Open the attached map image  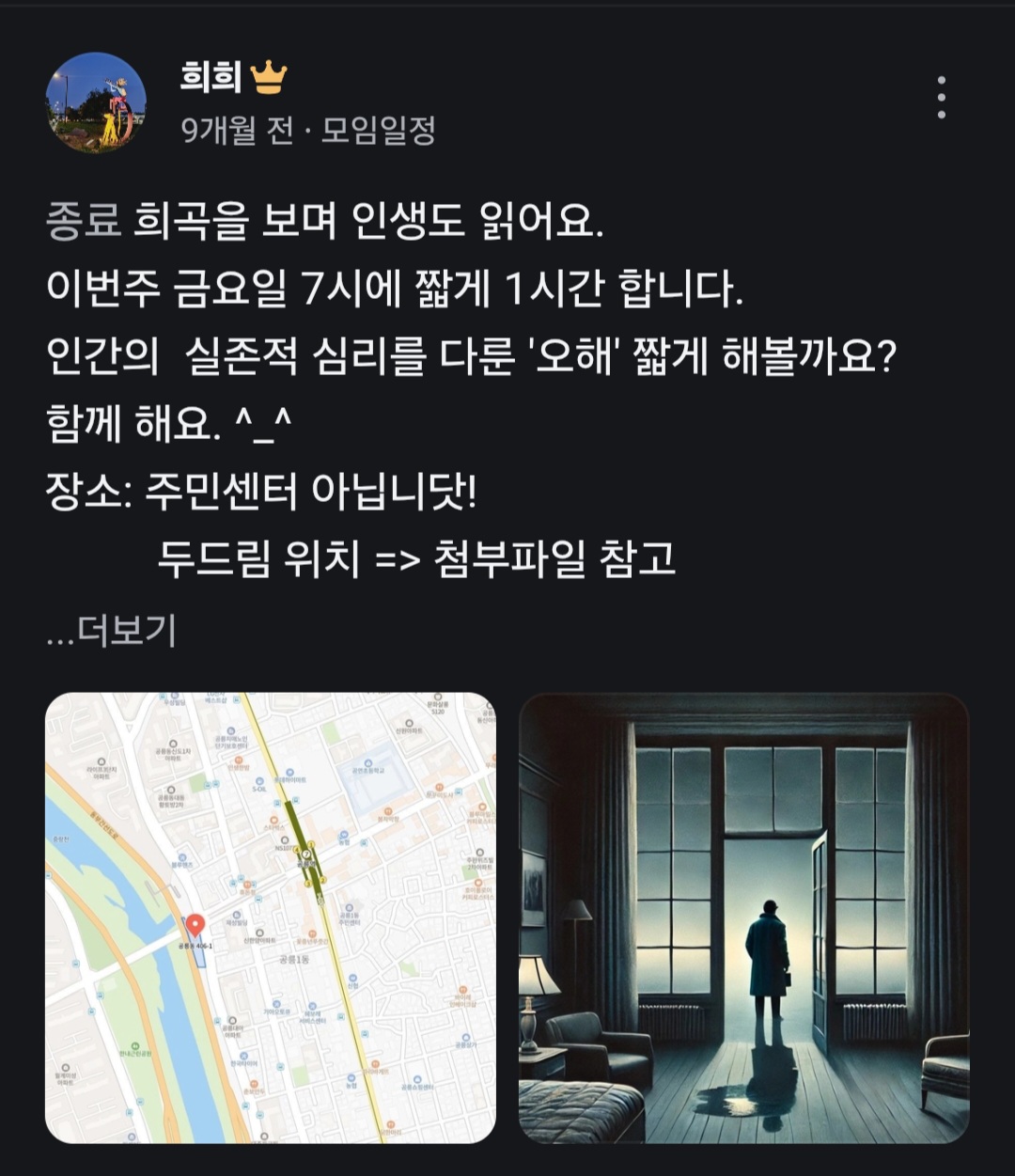[271, 917]
